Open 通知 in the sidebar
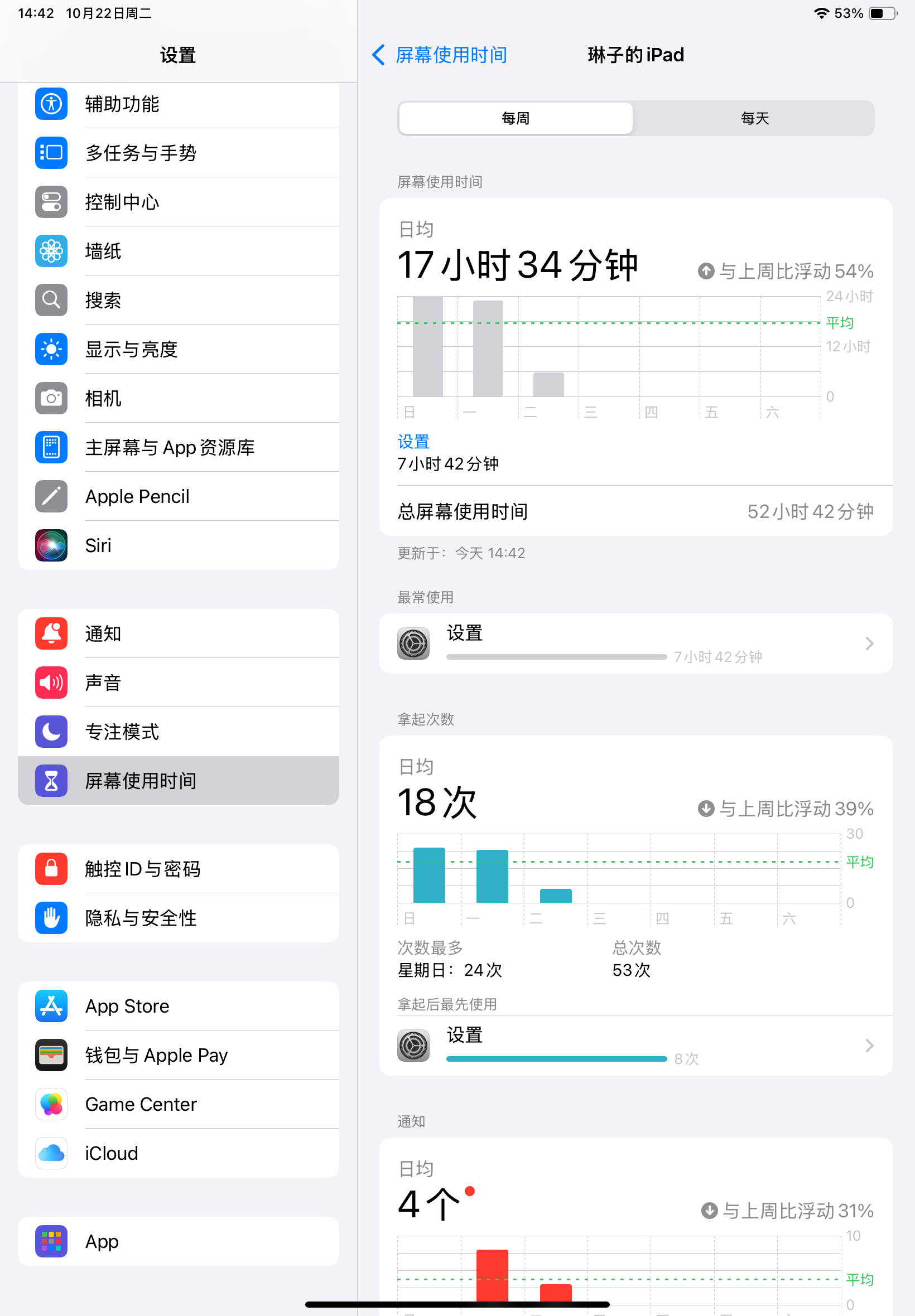The height and width of the screenshot is (1316, 915). coord(179,633)
